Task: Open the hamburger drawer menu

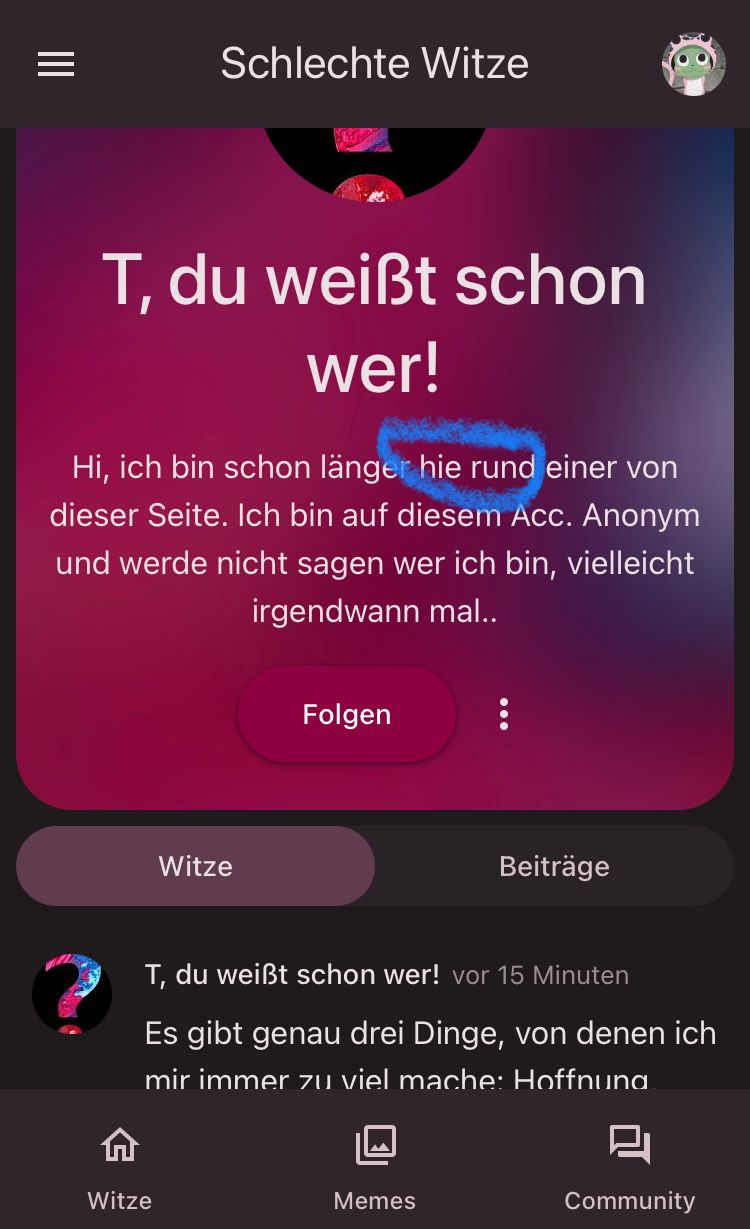Action: 56,65
